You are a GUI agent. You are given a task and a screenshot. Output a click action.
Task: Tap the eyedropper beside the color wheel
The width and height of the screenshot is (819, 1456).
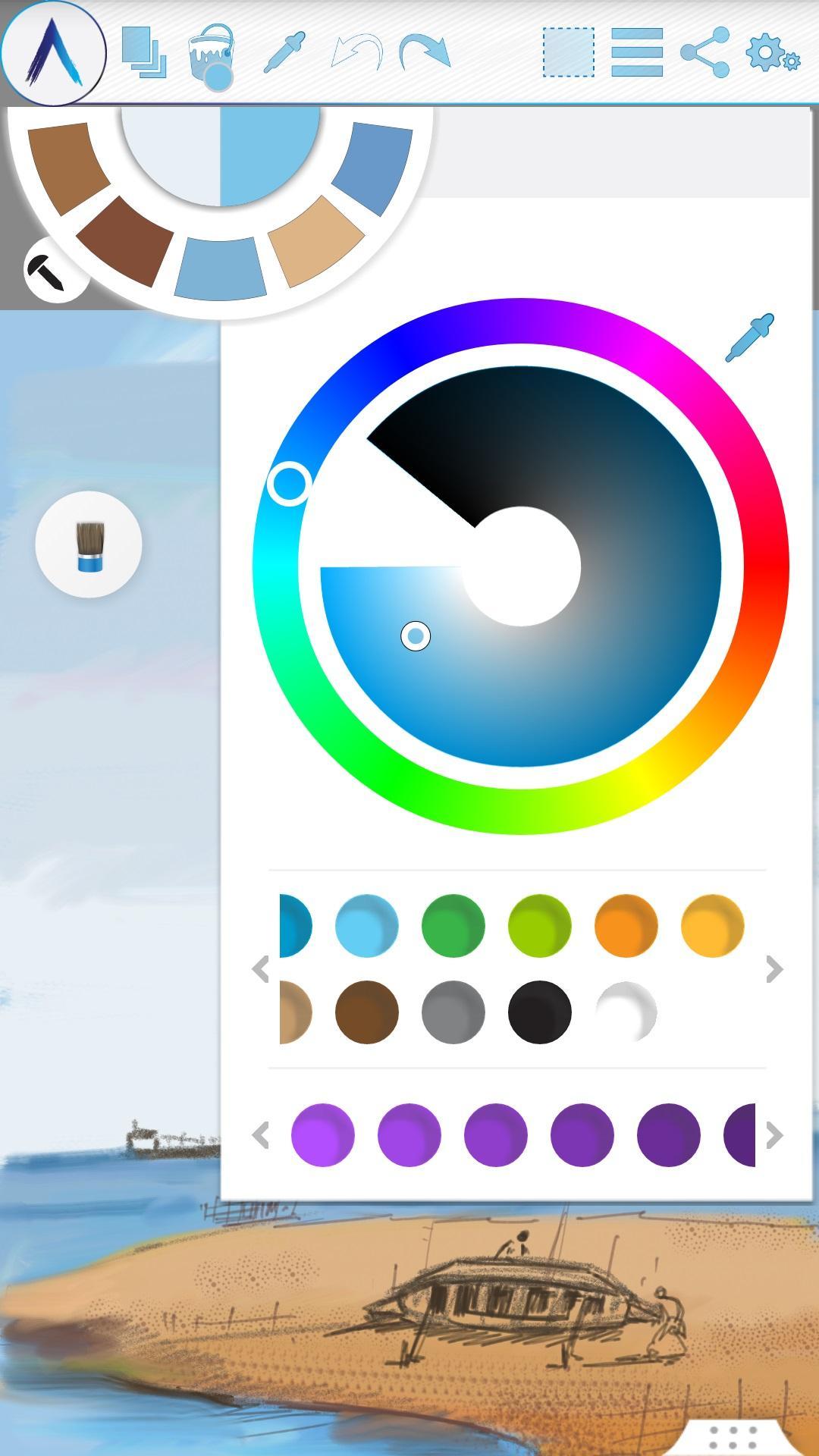tap(750, 337)
